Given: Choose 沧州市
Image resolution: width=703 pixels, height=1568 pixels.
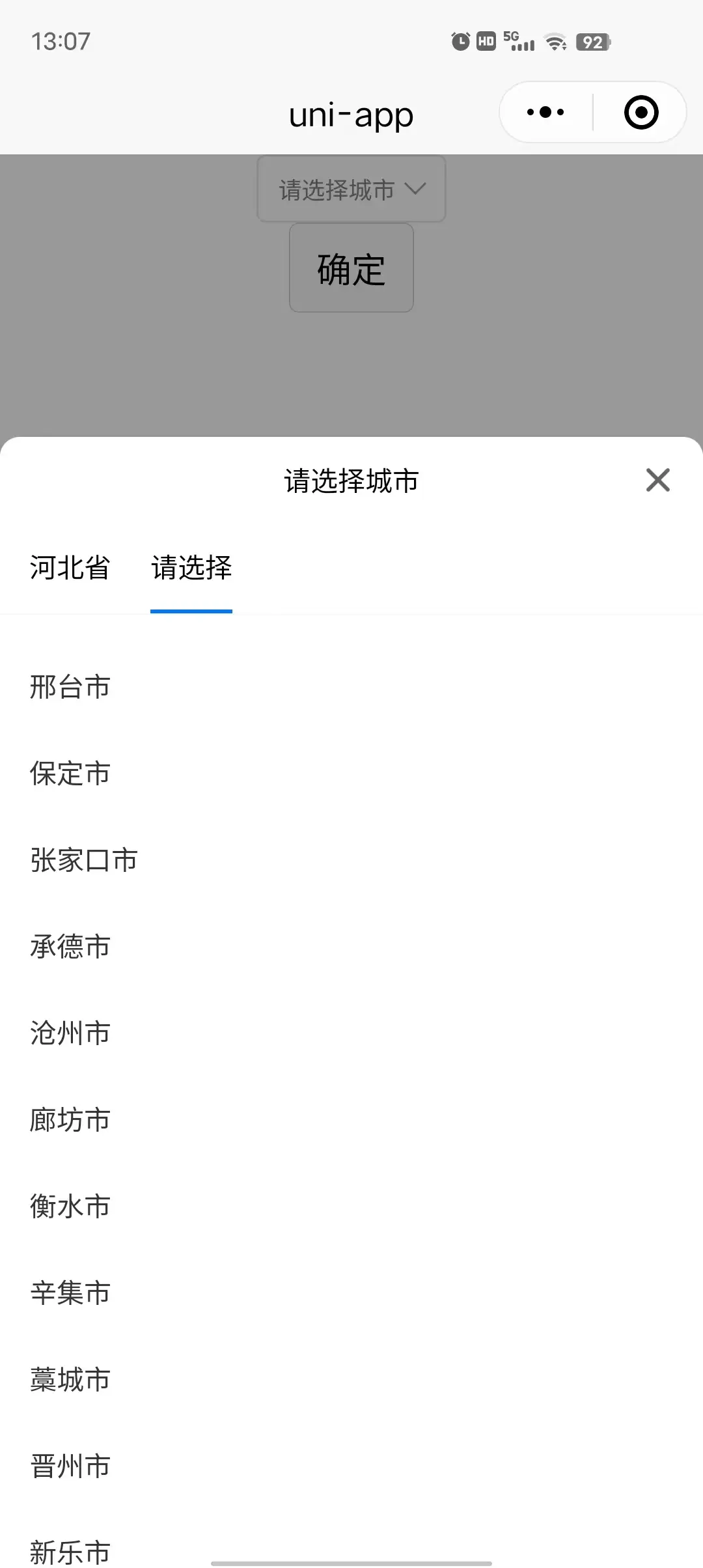Looking at the screenshot, I should tap(70, 1033).
